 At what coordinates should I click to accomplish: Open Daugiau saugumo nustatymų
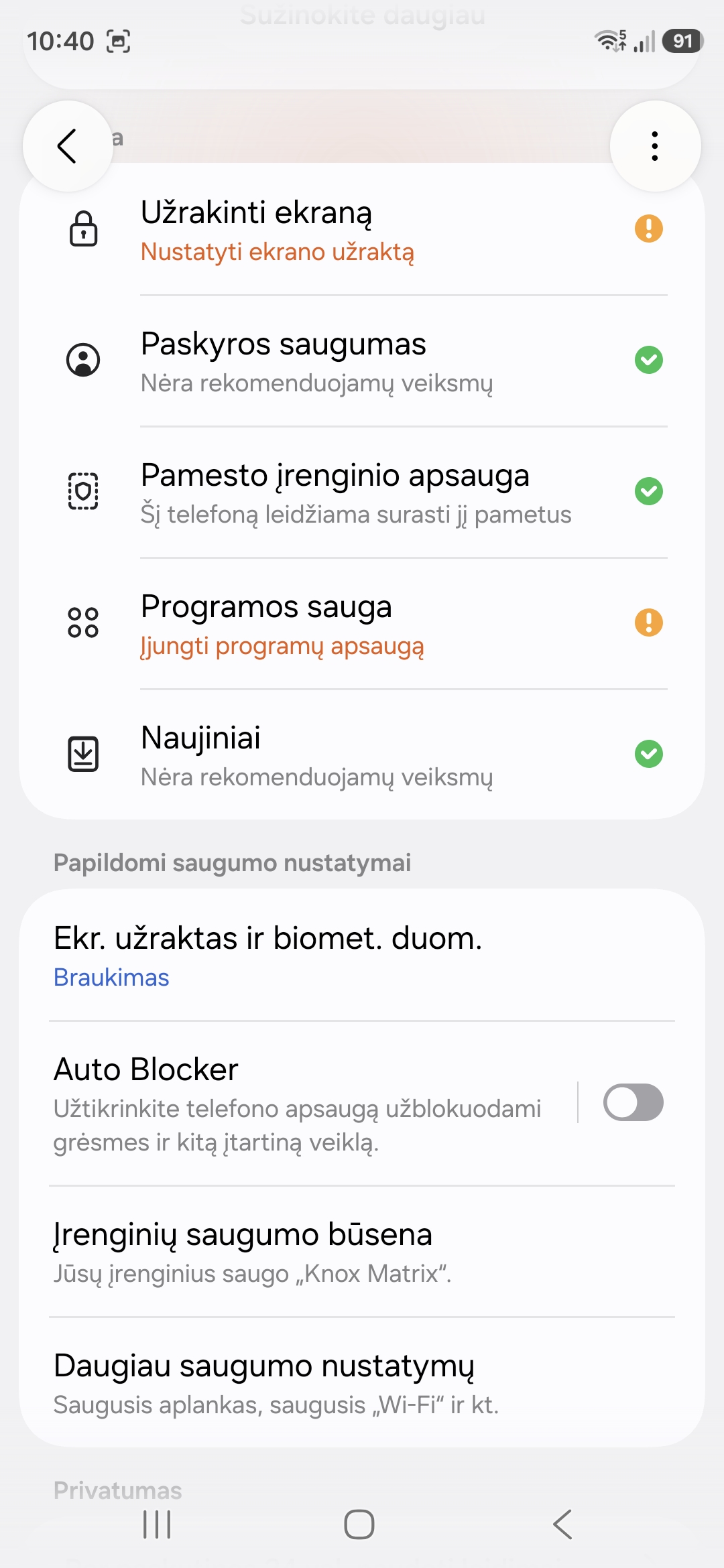coord(362,1383)
